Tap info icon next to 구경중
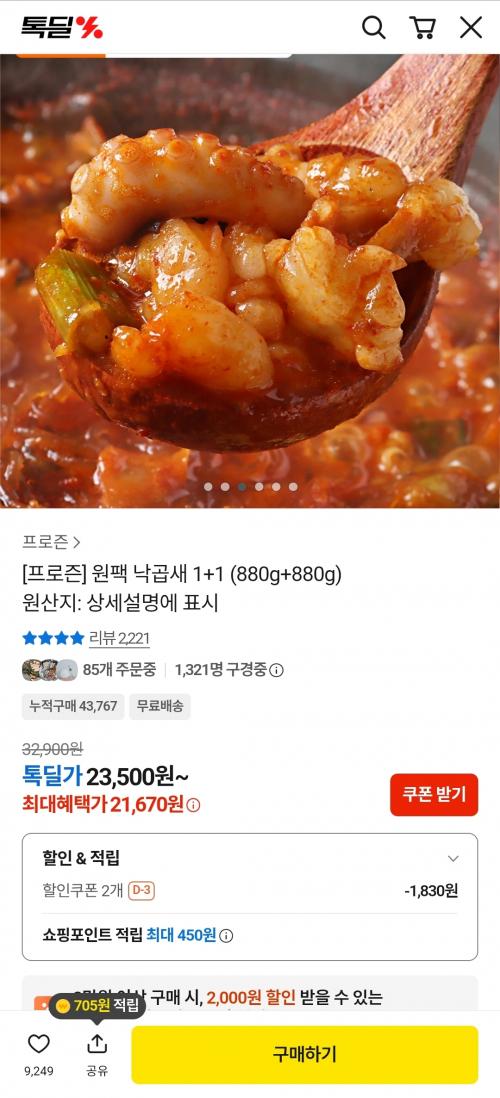This screenshot has width=500, height=1098. (277, 671)
